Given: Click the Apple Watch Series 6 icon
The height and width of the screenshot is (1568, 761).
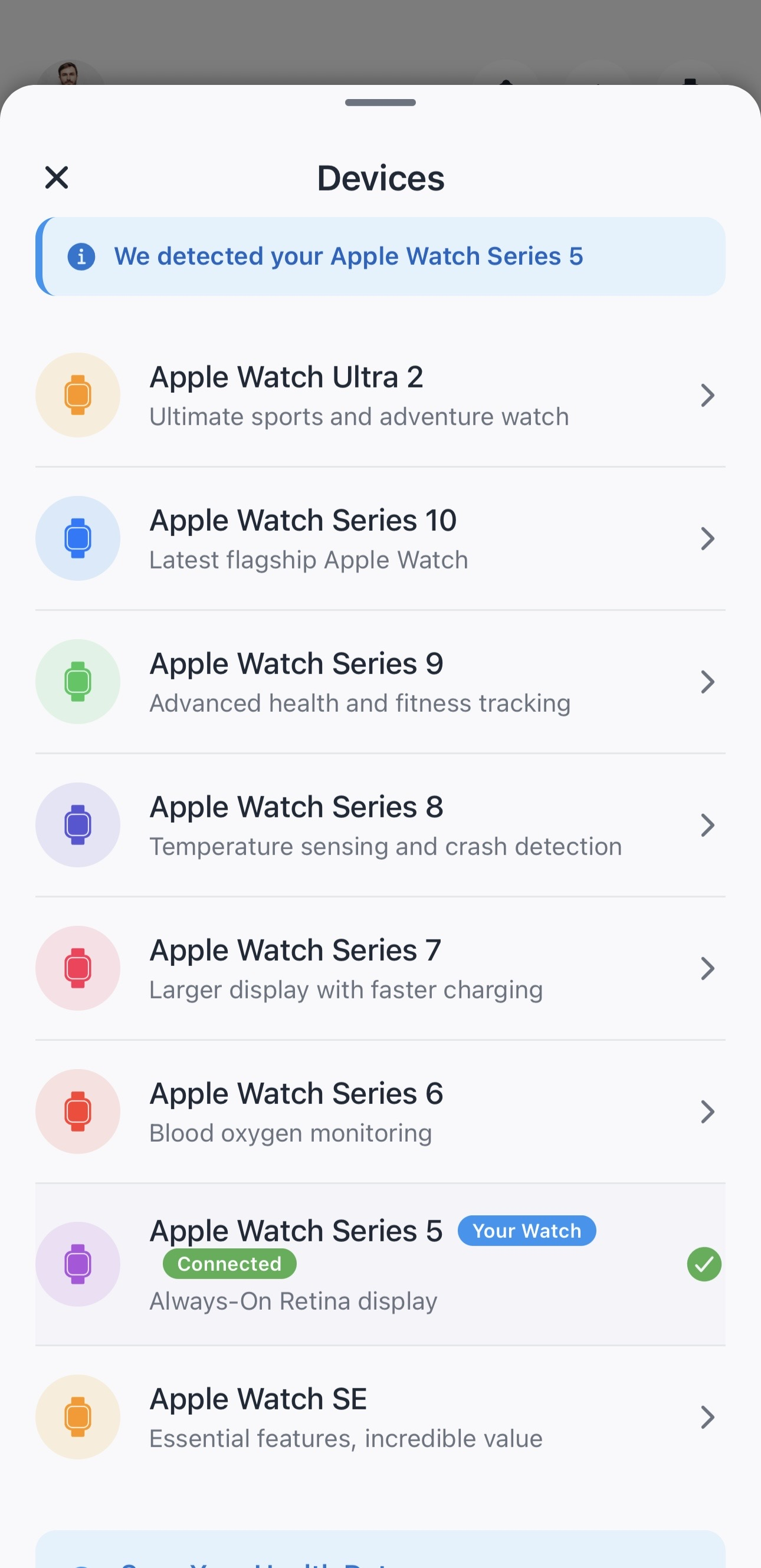Looking at the screenshot, I should [x=78, y=1111].
